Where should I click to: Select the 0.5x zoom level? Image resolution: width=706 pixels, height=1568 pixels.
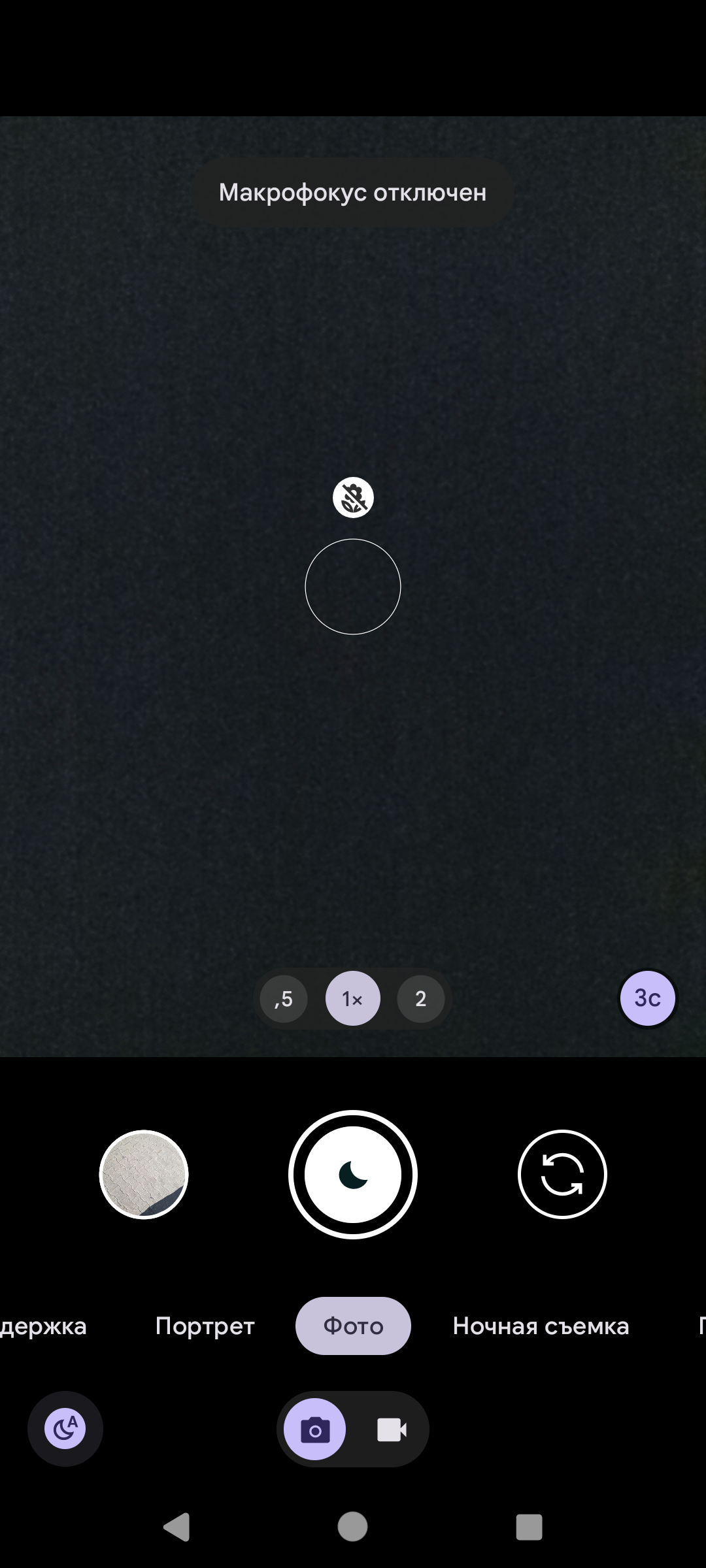[284, 998]
